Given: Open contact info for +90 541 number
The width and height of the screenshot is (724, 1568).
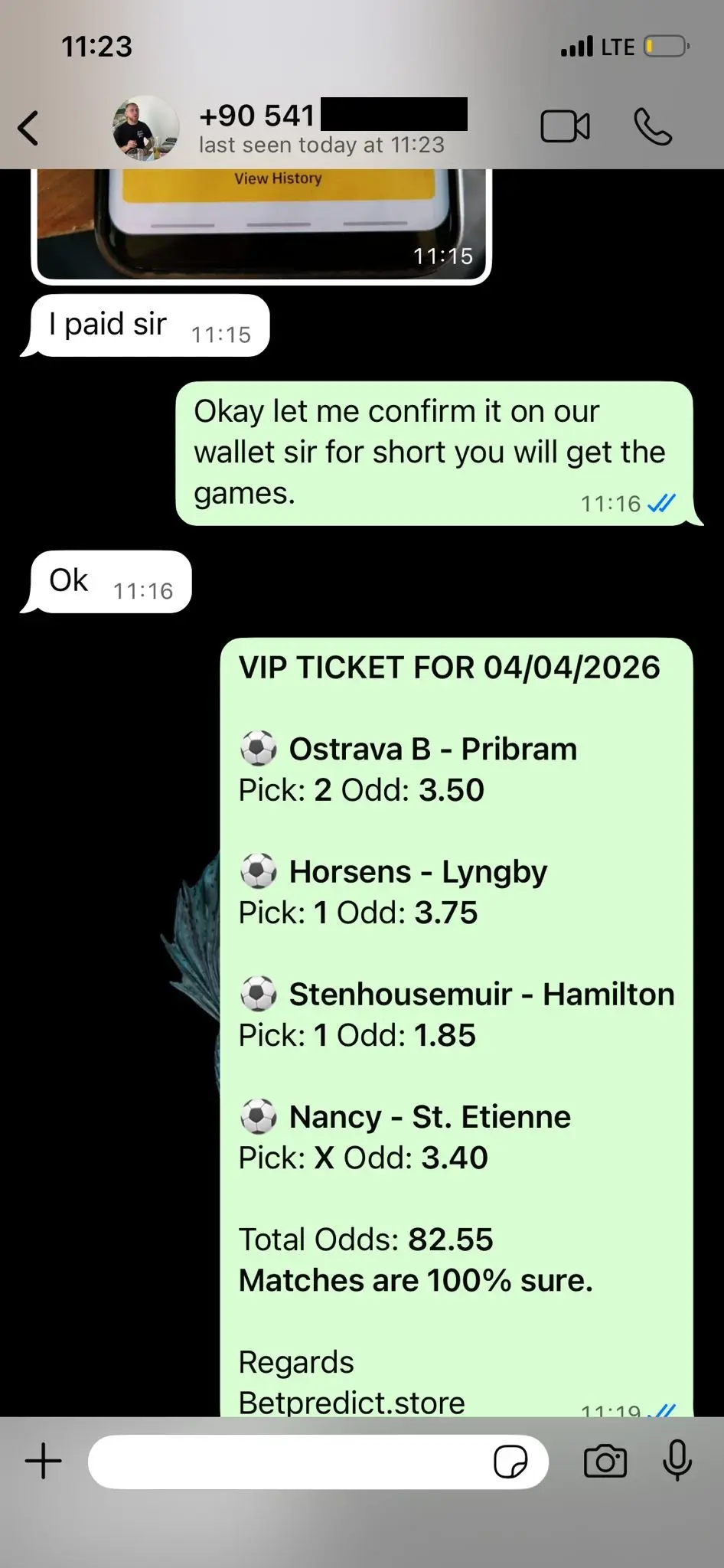Looking at the screenshot, I should [321, 128].
